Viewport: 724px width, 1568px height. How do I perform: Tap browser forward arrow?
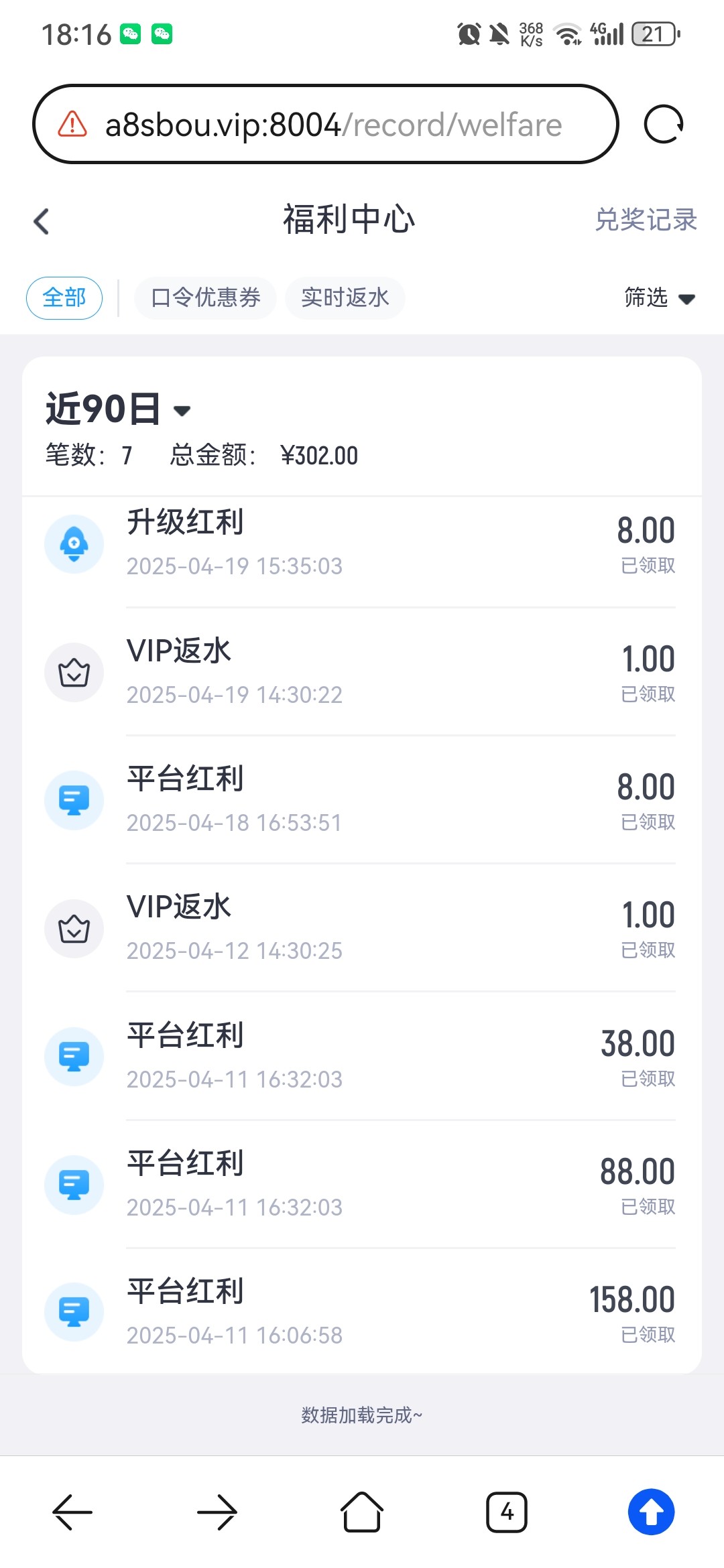[x=217, y=1512]
